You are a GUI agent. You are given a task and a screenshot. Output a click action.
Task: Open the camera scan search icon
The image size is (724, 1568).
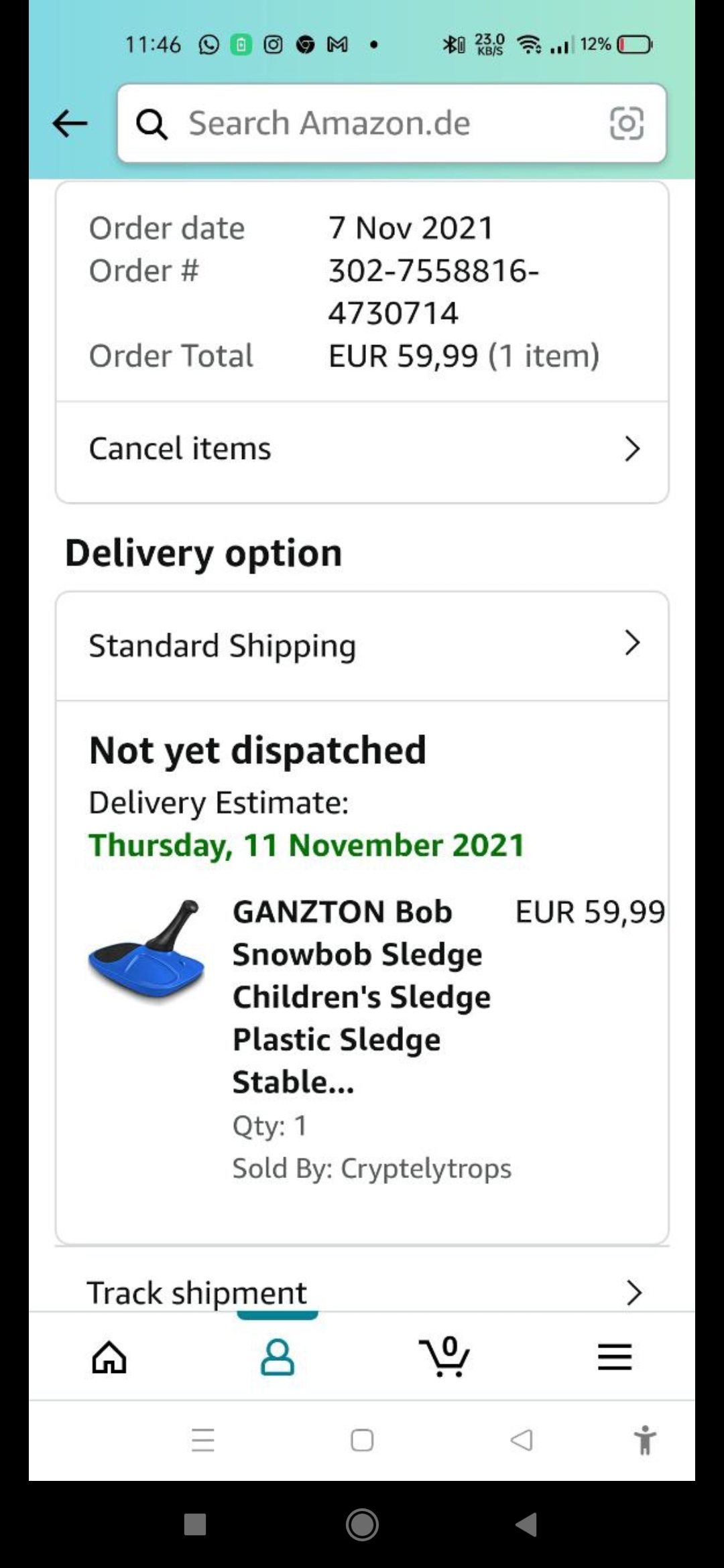coord(626,123)
